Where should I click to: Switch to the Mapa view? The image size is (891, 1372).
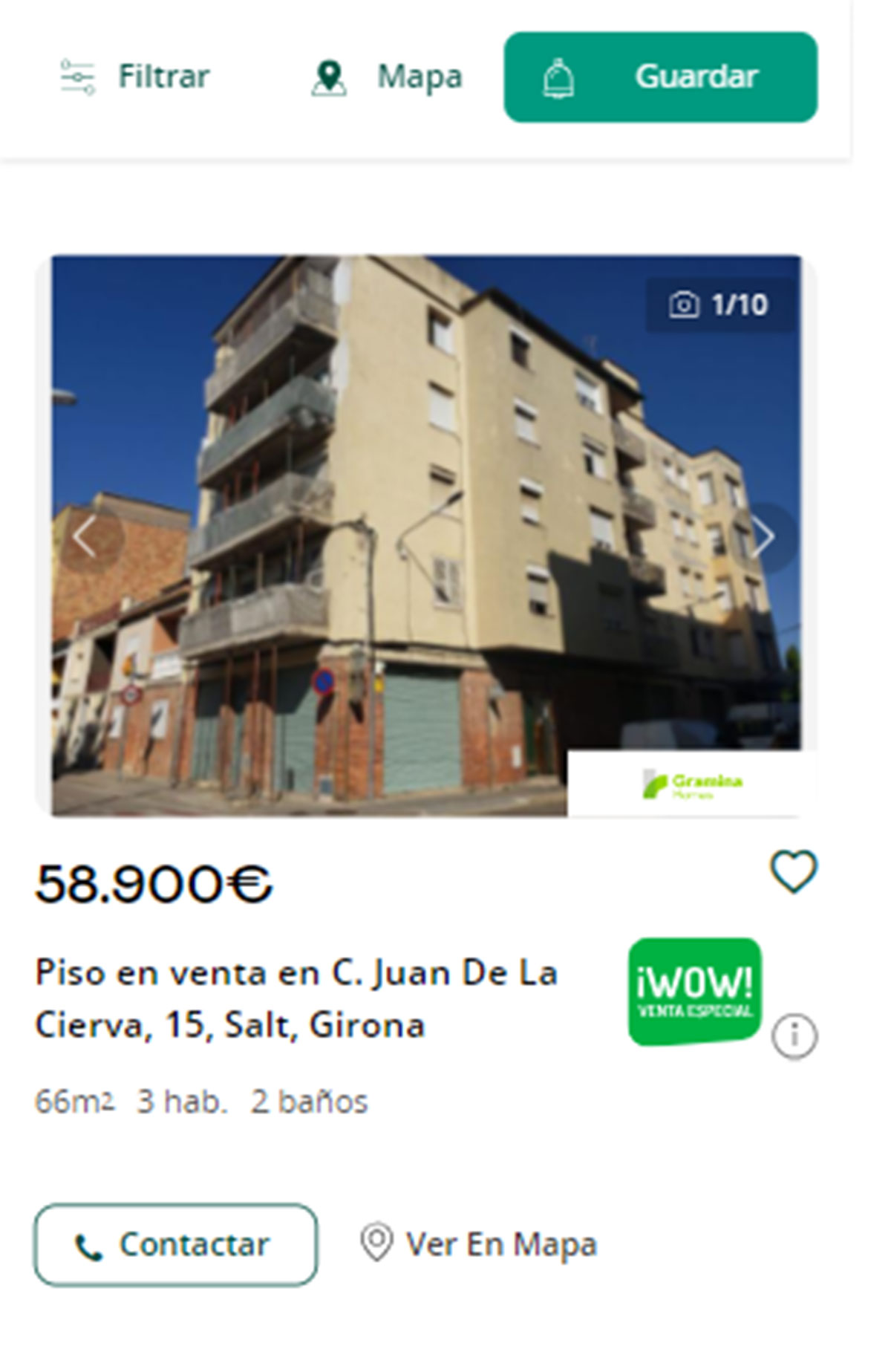388,77
